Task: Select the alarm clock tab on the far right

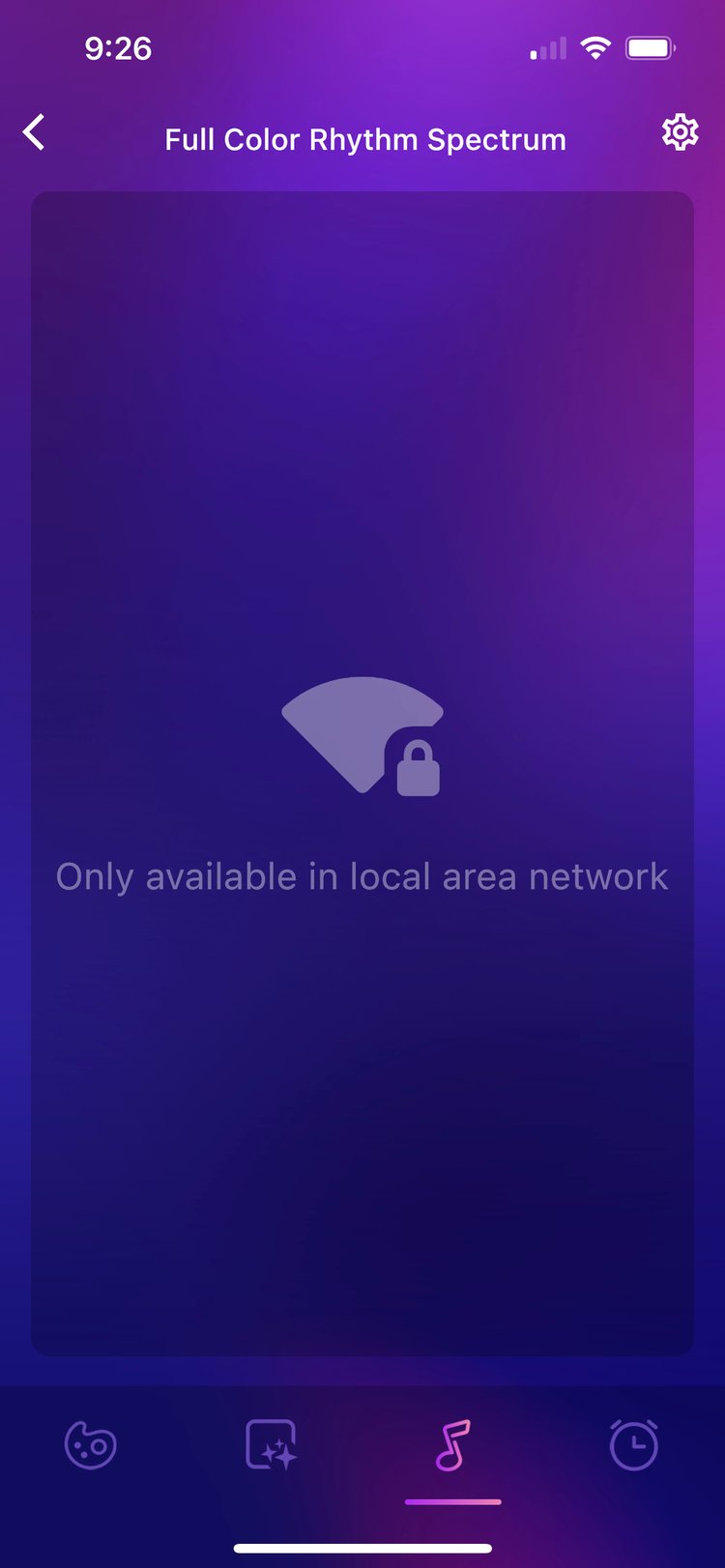Action: click(x=634, y=1444)
